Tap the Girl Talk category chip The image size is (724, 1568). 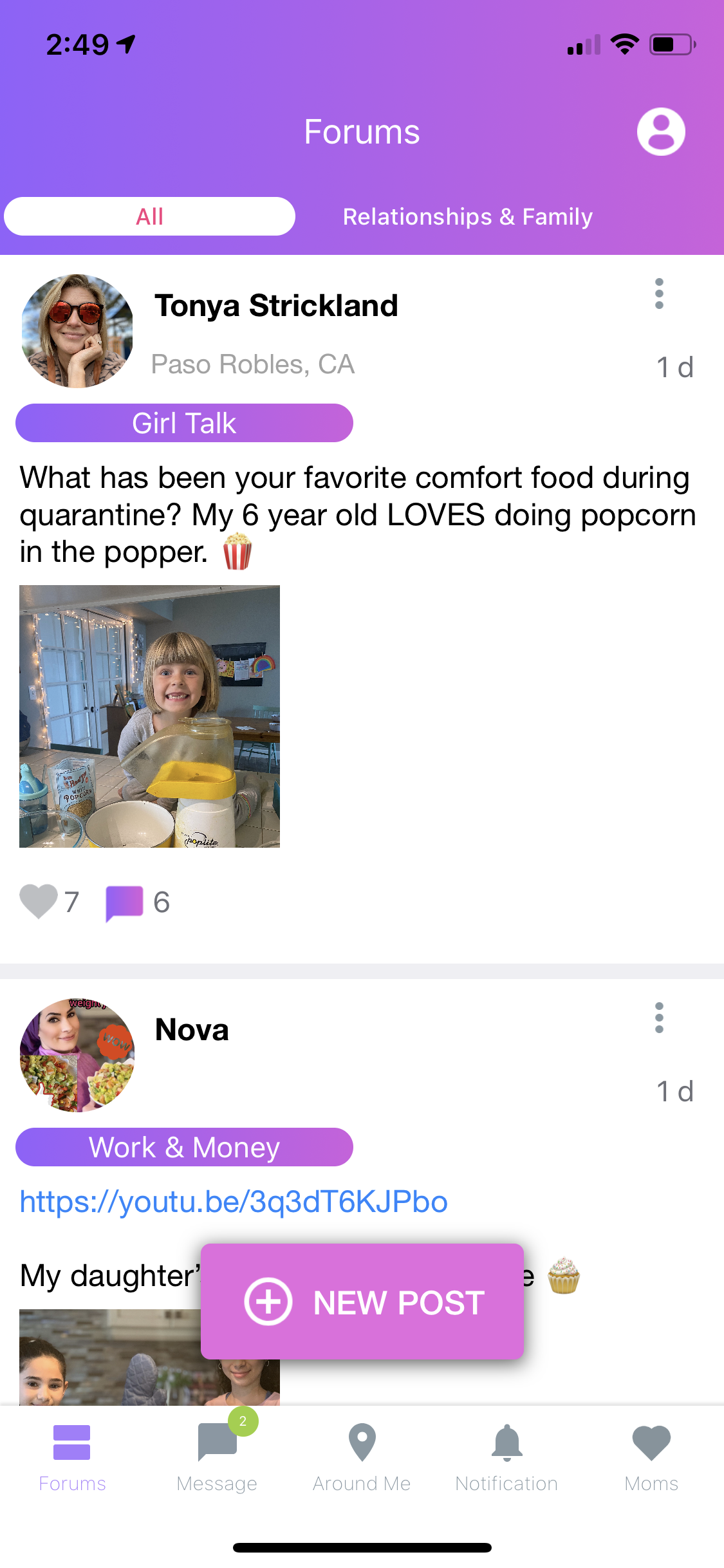pos(184,424)
